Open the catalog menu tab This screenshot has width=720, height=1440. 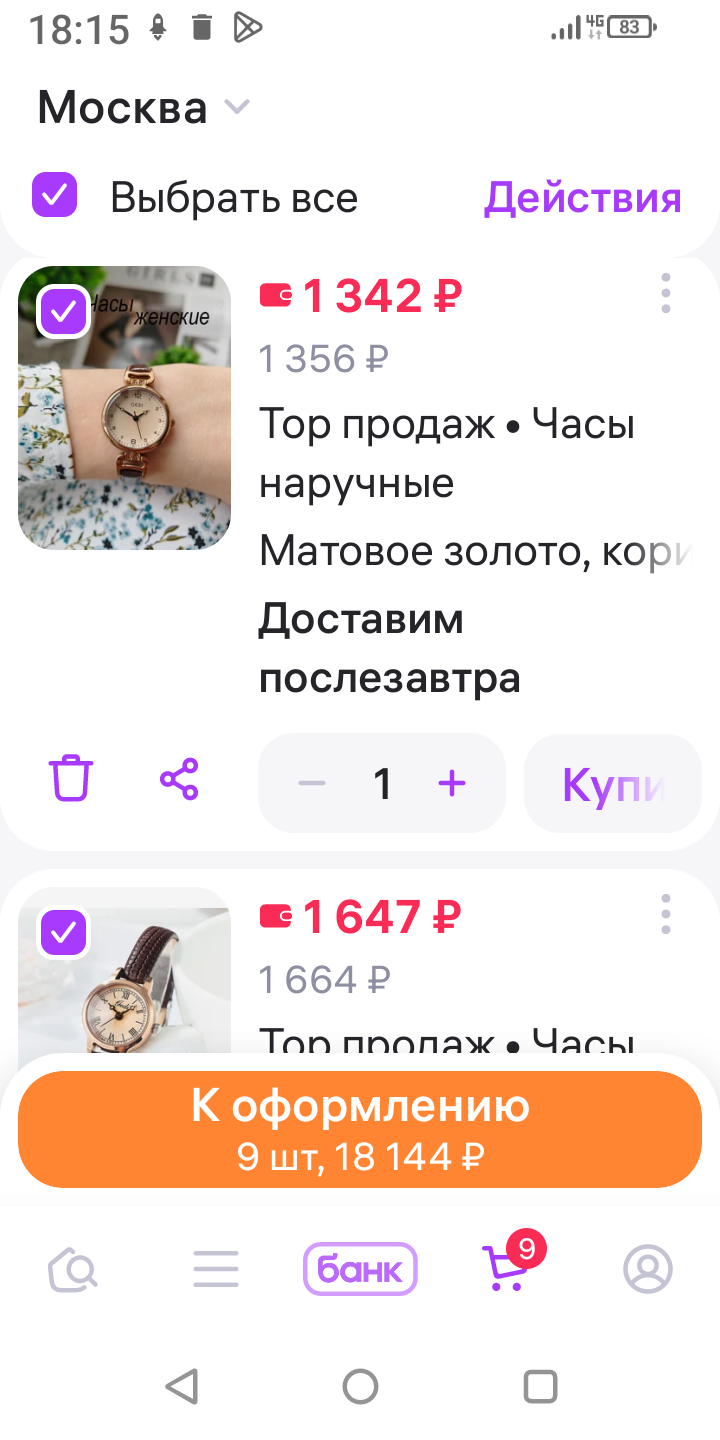(x=216, y=1270)
